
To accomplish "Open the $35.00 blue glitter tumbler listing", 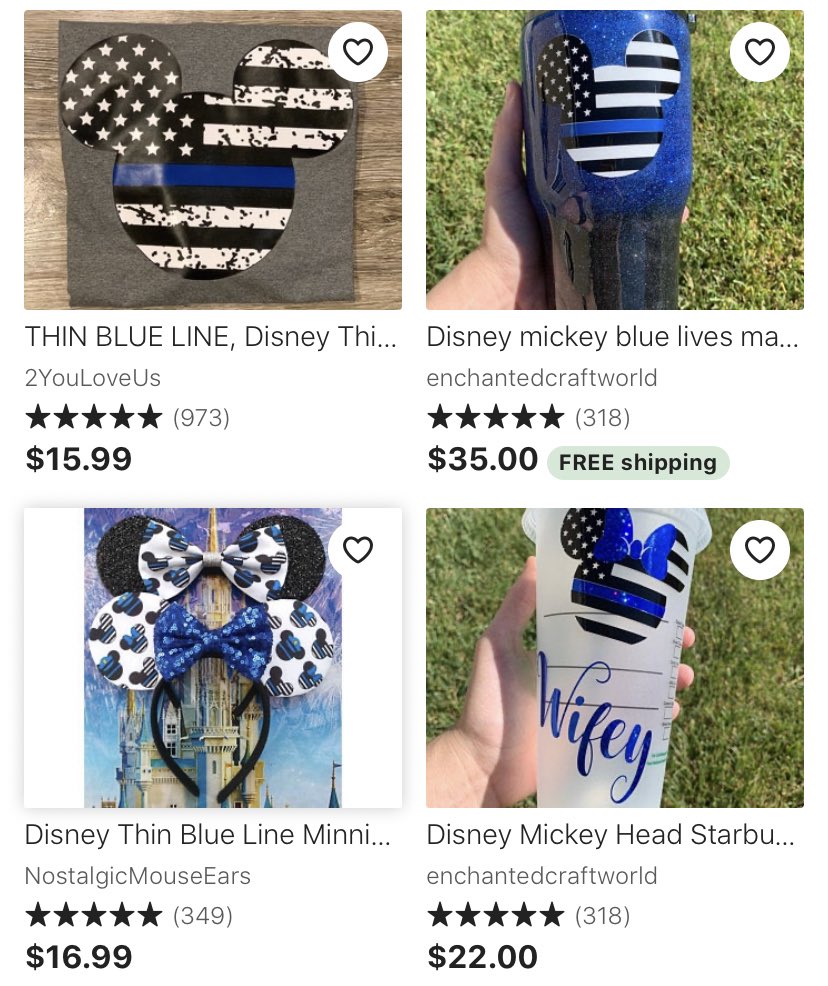I will coord(614,160).
